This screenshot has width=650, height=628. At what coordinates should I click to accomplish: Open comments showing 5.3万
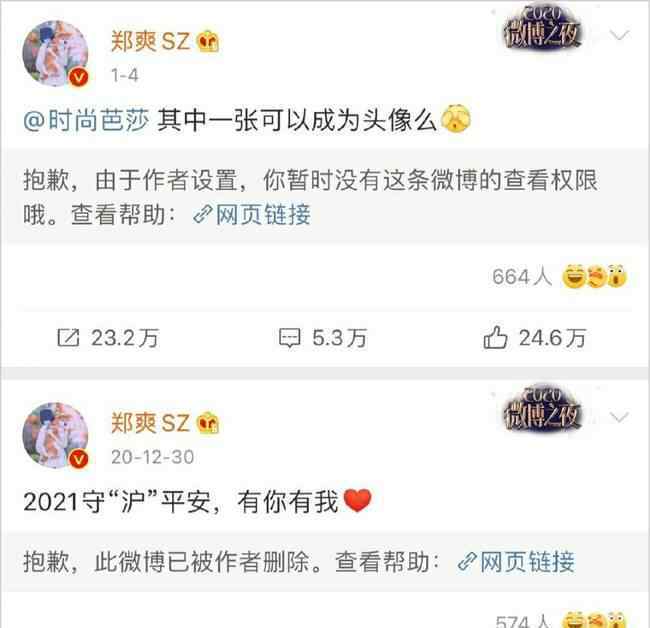tap(322, 339)
